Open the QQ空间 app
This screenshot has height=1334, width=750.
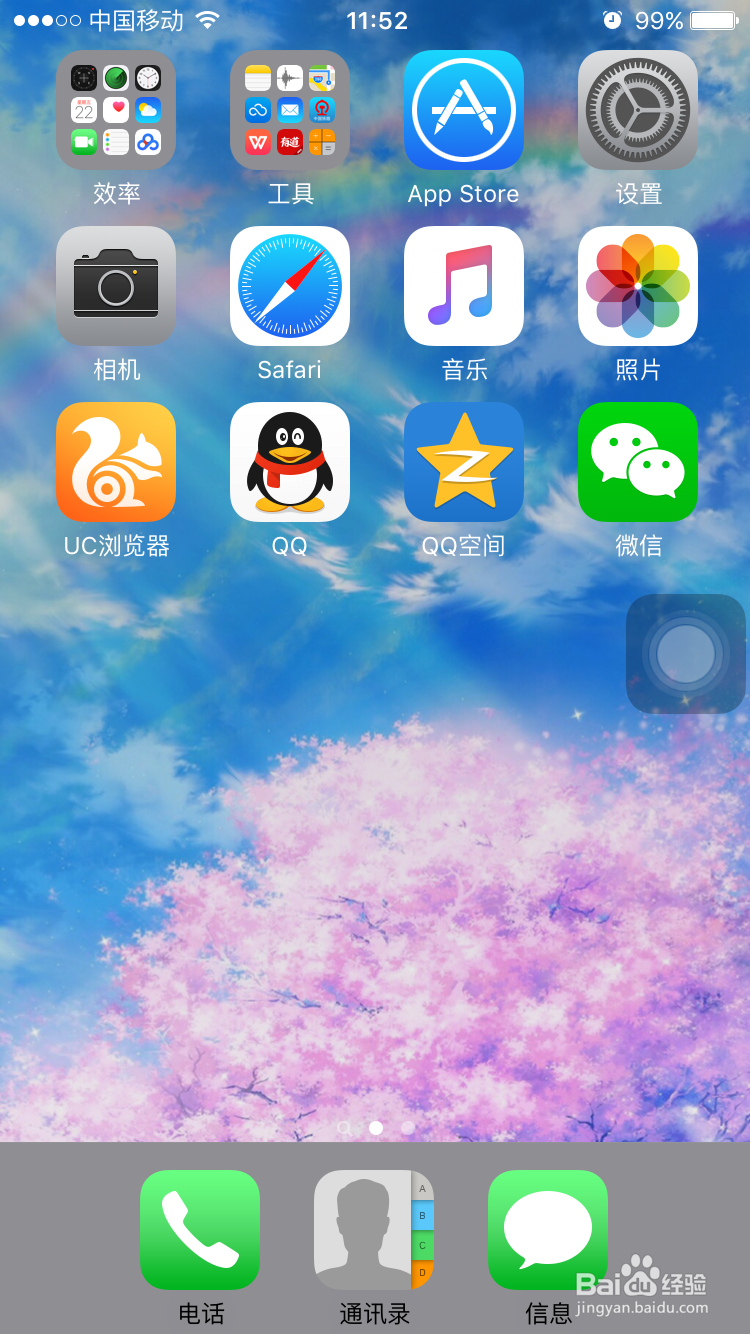[463, 462]
